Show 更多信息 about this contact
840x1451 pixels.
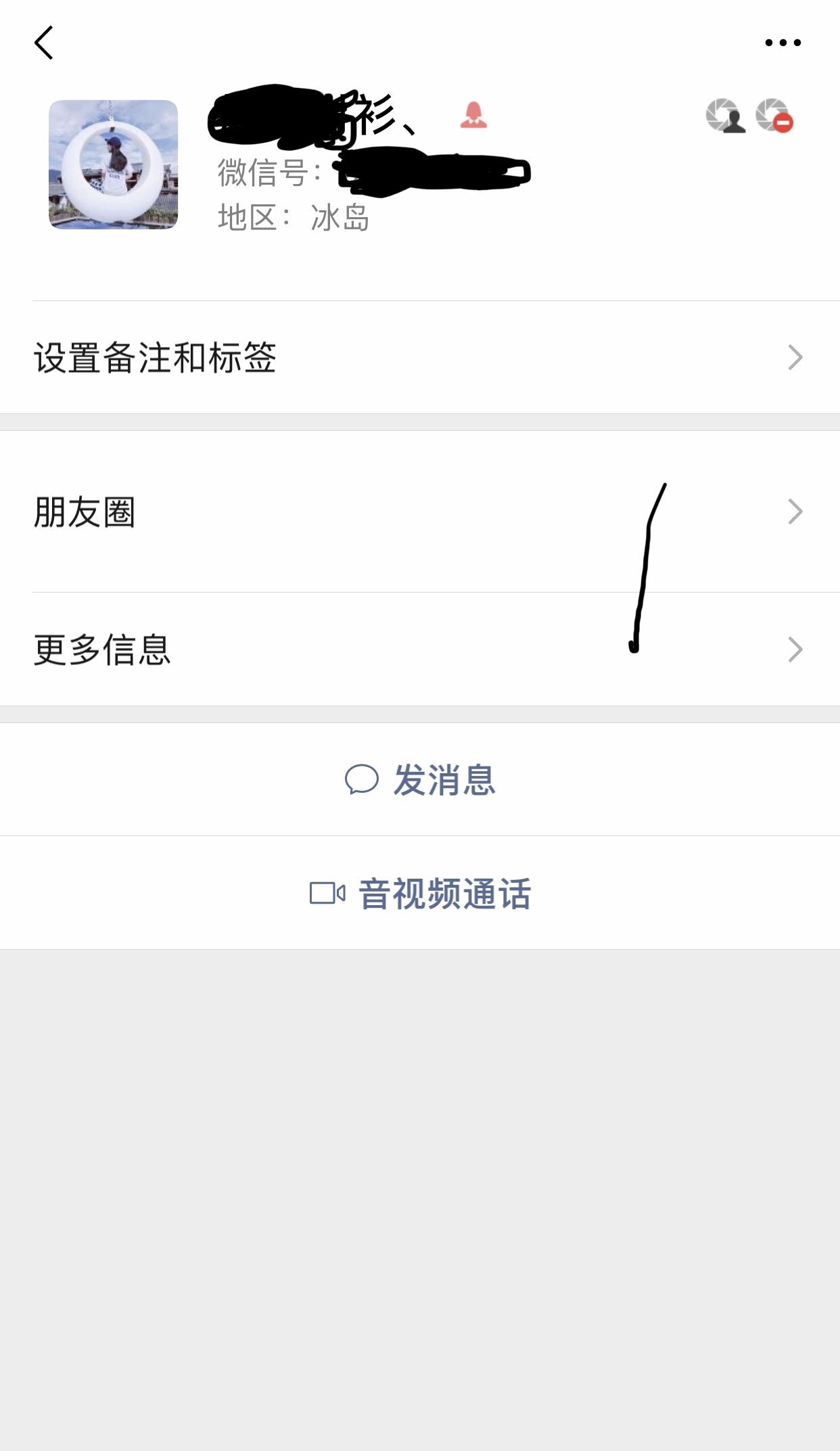tap(419, 649)
